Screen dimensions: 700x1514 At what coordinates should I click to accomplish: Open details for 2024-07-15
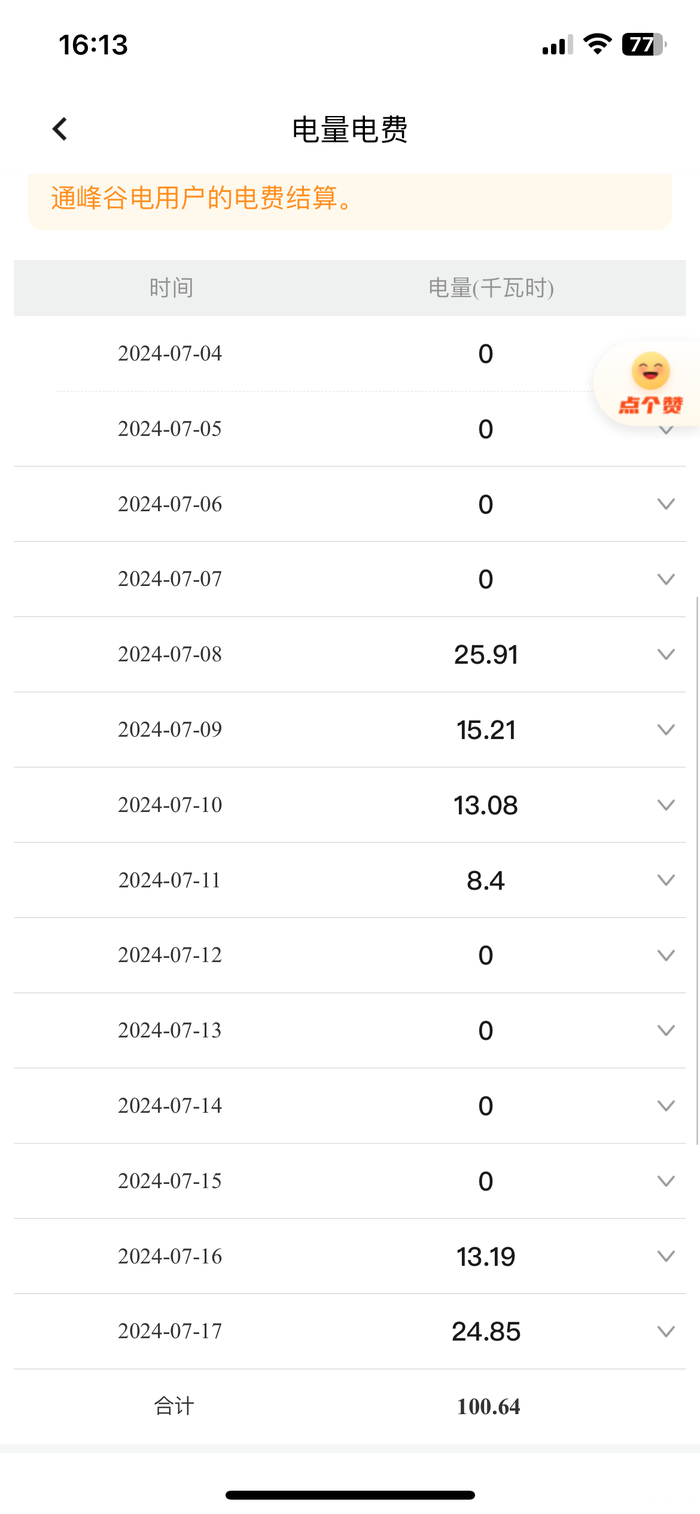pos(666,1181)
